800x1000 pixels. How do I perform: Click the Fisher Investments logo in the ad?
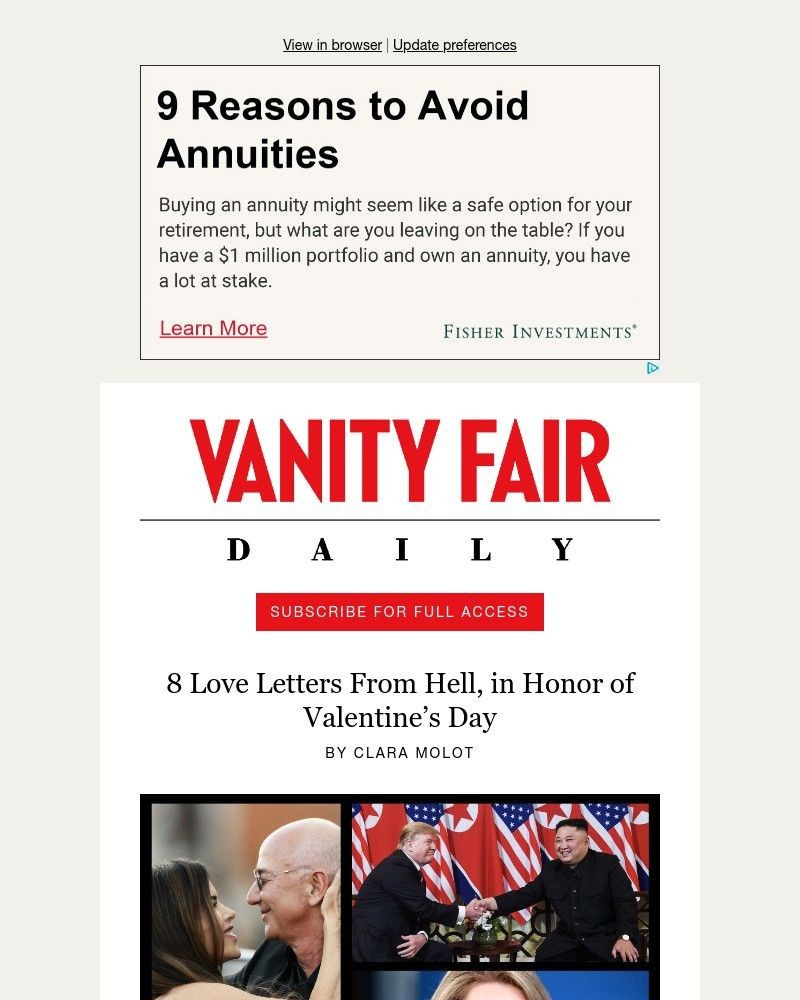(540, 330)
